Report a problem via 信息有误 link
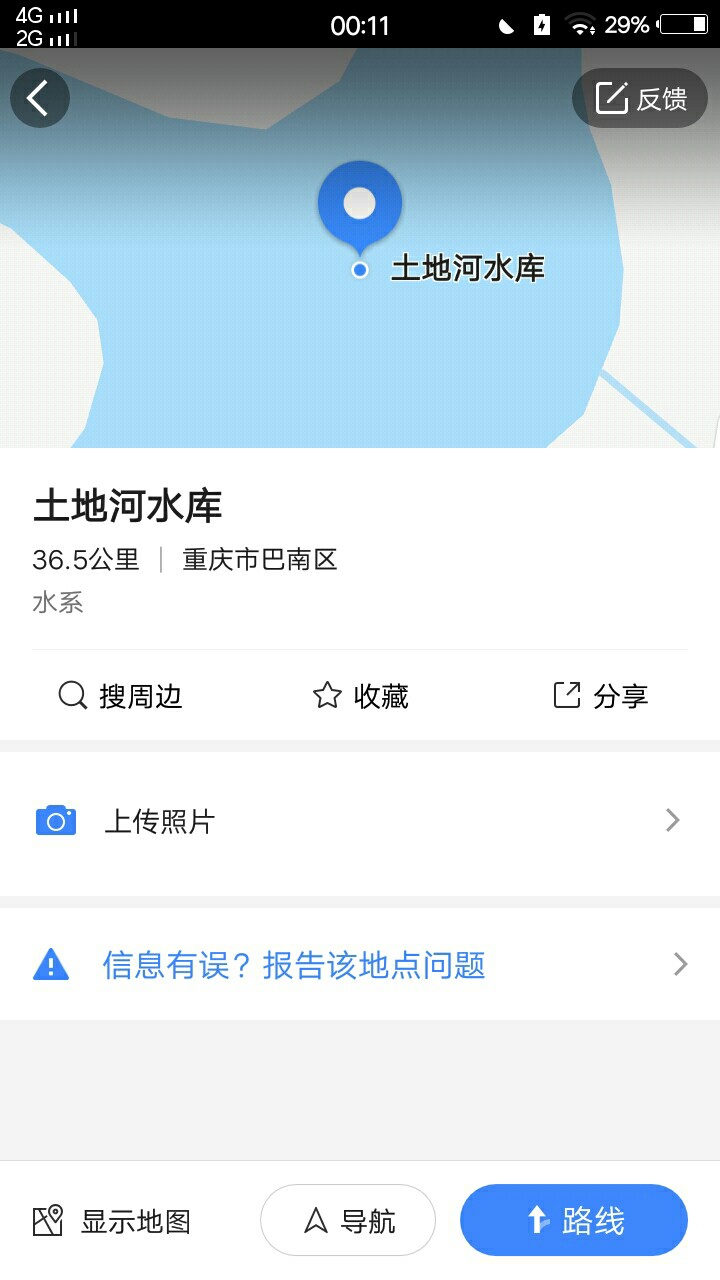 click(360, 965)
